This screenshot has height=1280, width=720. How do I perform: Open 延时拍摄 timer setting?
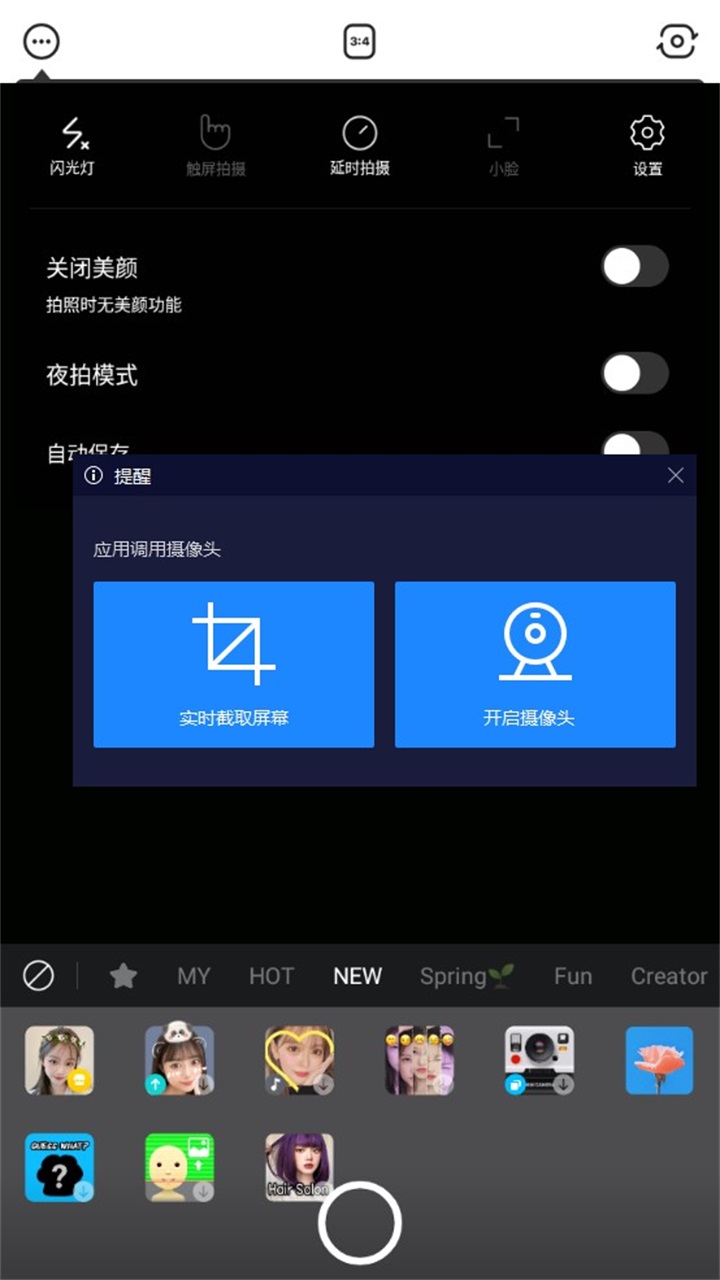coord(360,146)
